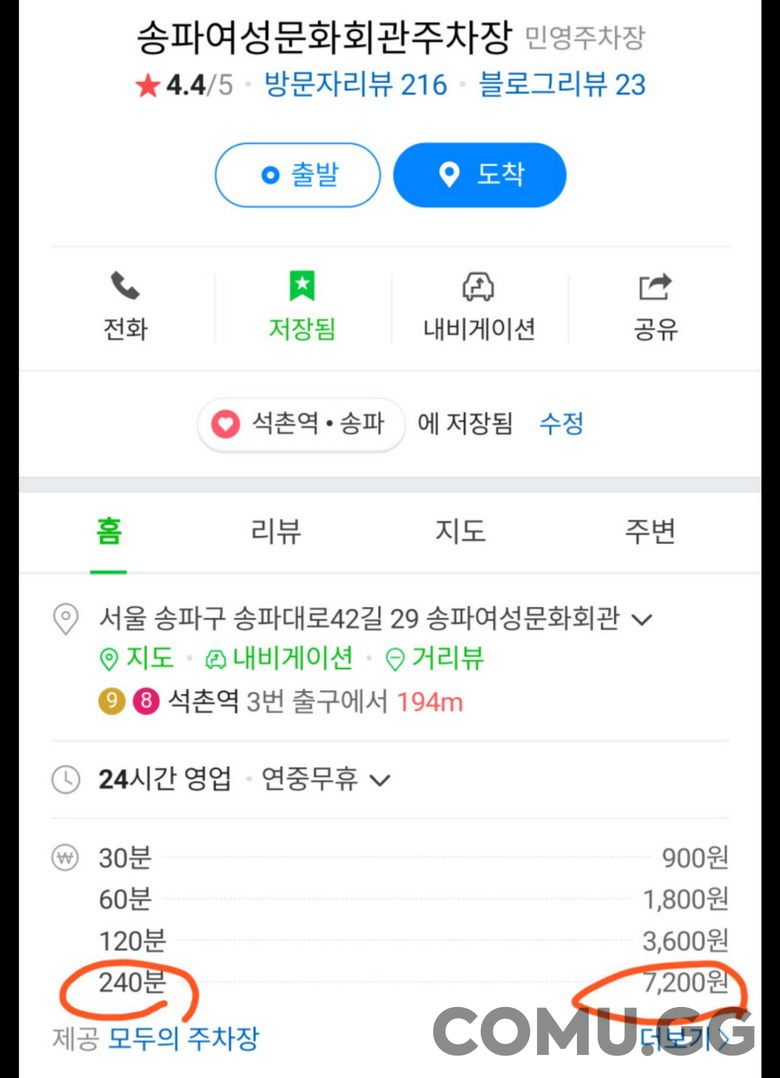780x1078 pixels.
Task: Open 블로그리뷰 23 reviews
Action: click(x=562, y=85)
